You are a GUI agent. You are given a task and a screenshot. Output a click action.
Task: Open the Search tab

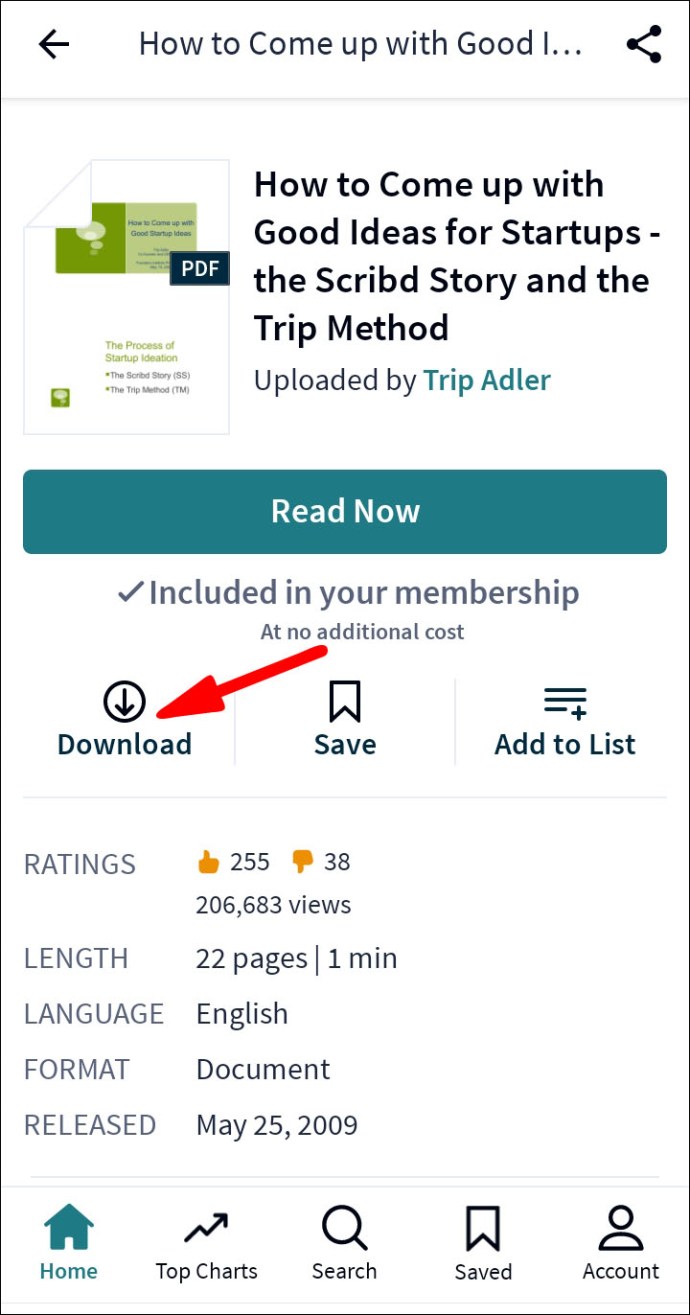pyautogui.click(x=344, y=1243)
